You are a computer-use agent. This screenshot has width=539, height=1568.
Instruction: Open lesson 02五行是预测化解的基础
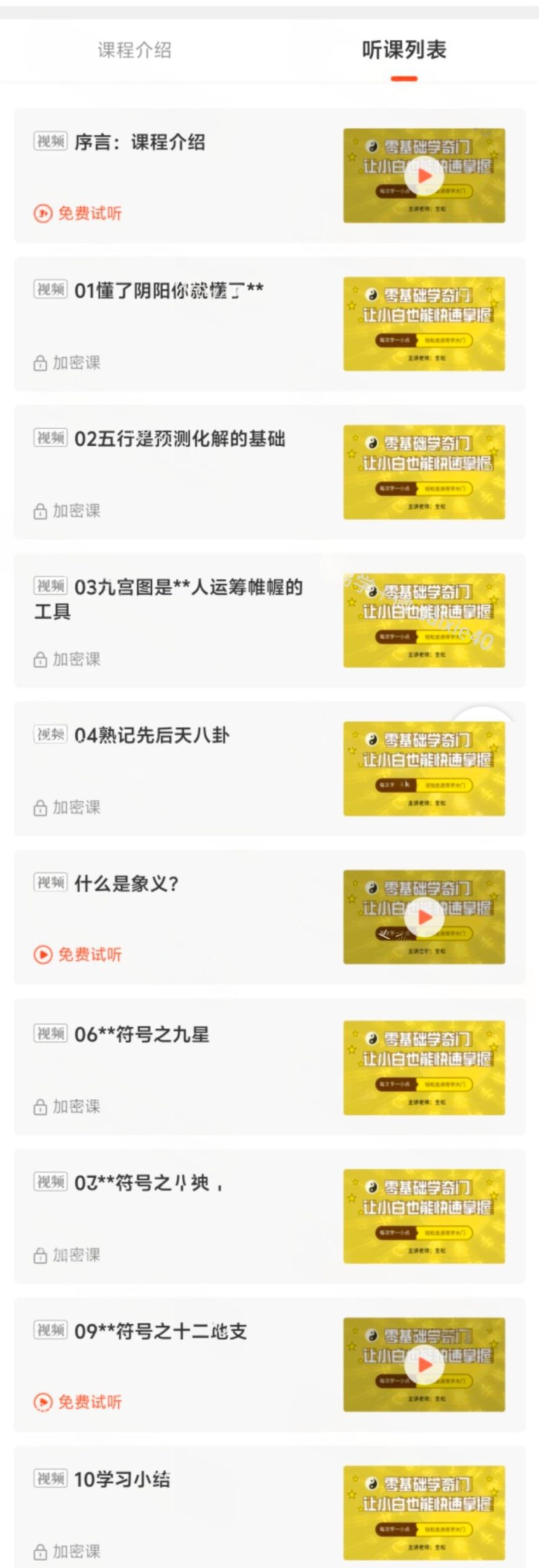179,439
